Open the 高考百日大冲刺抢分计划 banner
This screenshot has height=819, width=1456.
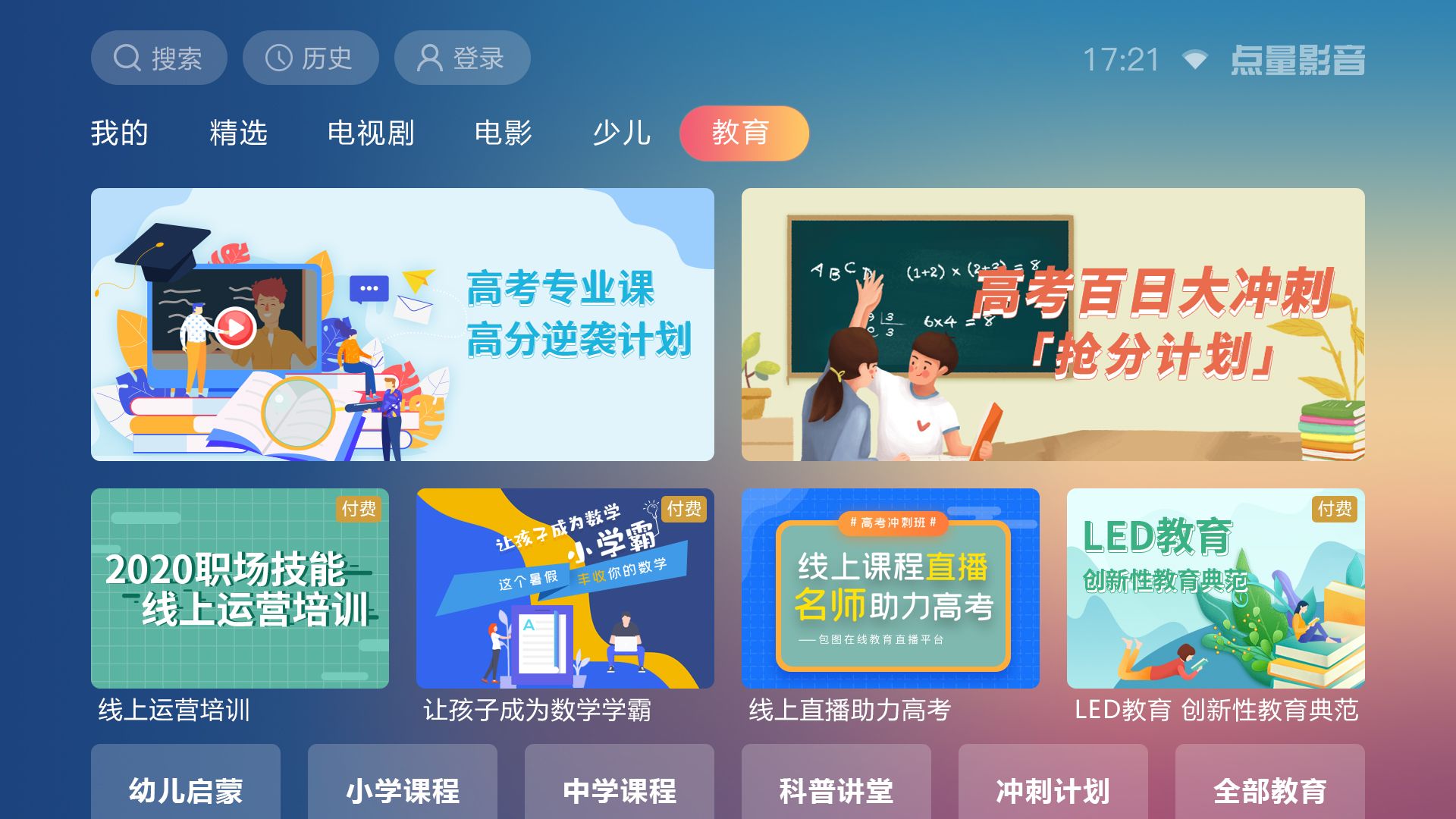1053,324
